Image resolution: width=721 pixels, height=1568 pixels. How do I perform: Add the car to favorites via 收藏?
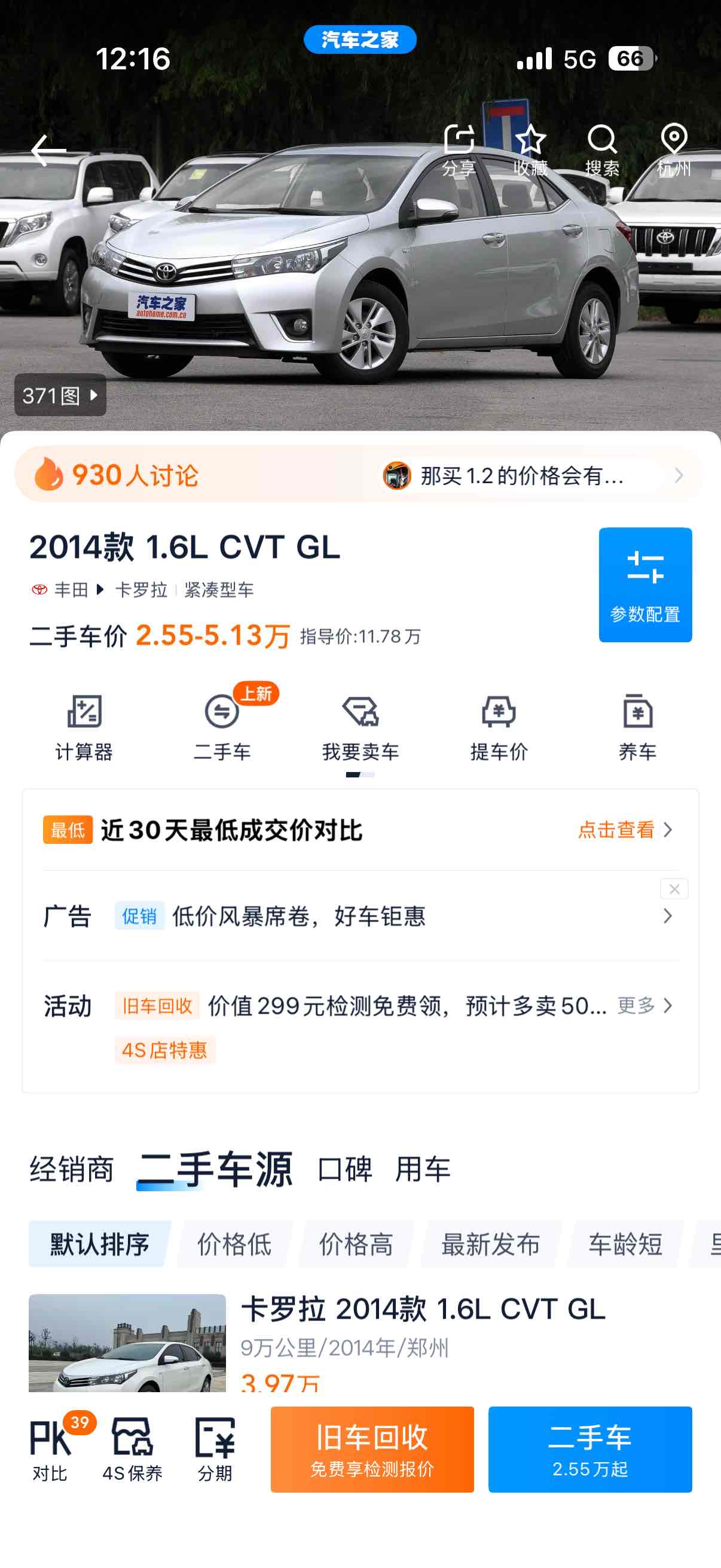pos(530,150)
